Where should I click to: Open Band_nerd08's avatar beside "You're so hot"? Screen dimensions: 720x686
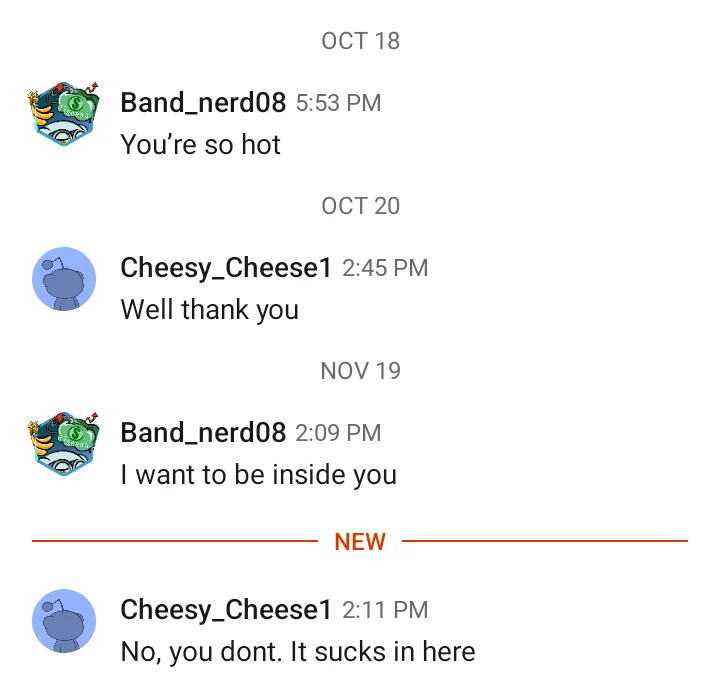65,115
